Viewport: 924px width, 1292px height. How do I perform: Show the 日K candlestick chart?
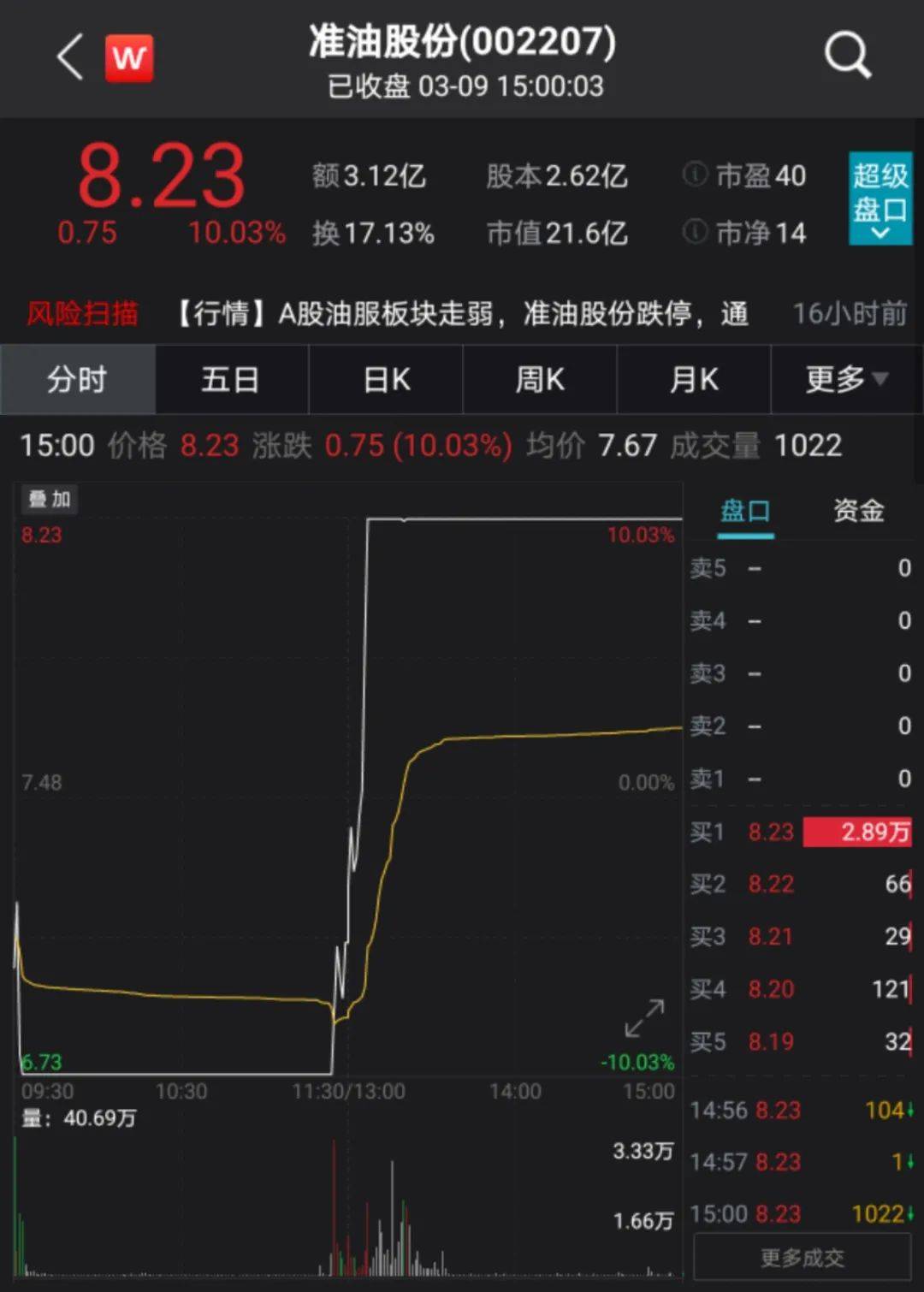(386, 379)
